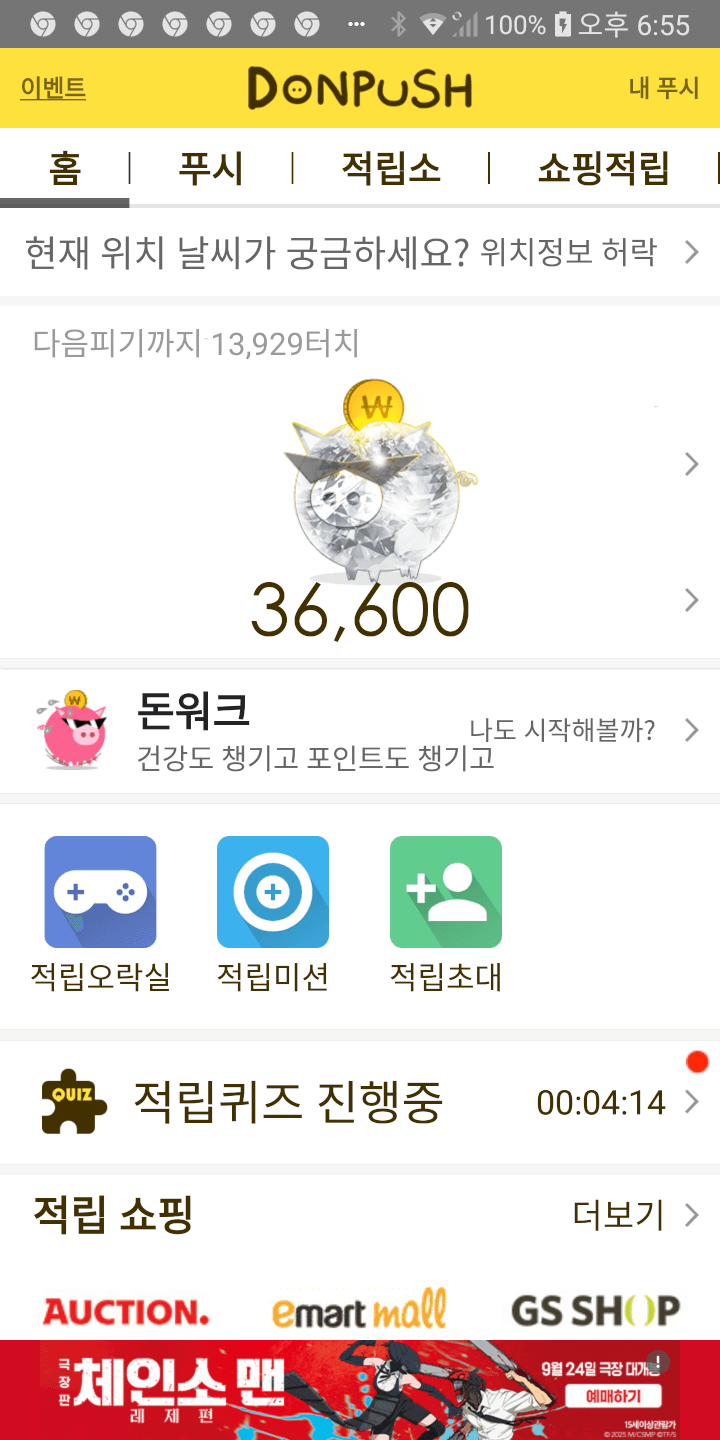The width and height of the screenshot is (720, 1440).
Task: Open the 36,600 points detail arrow
Action: click(691, 600)
